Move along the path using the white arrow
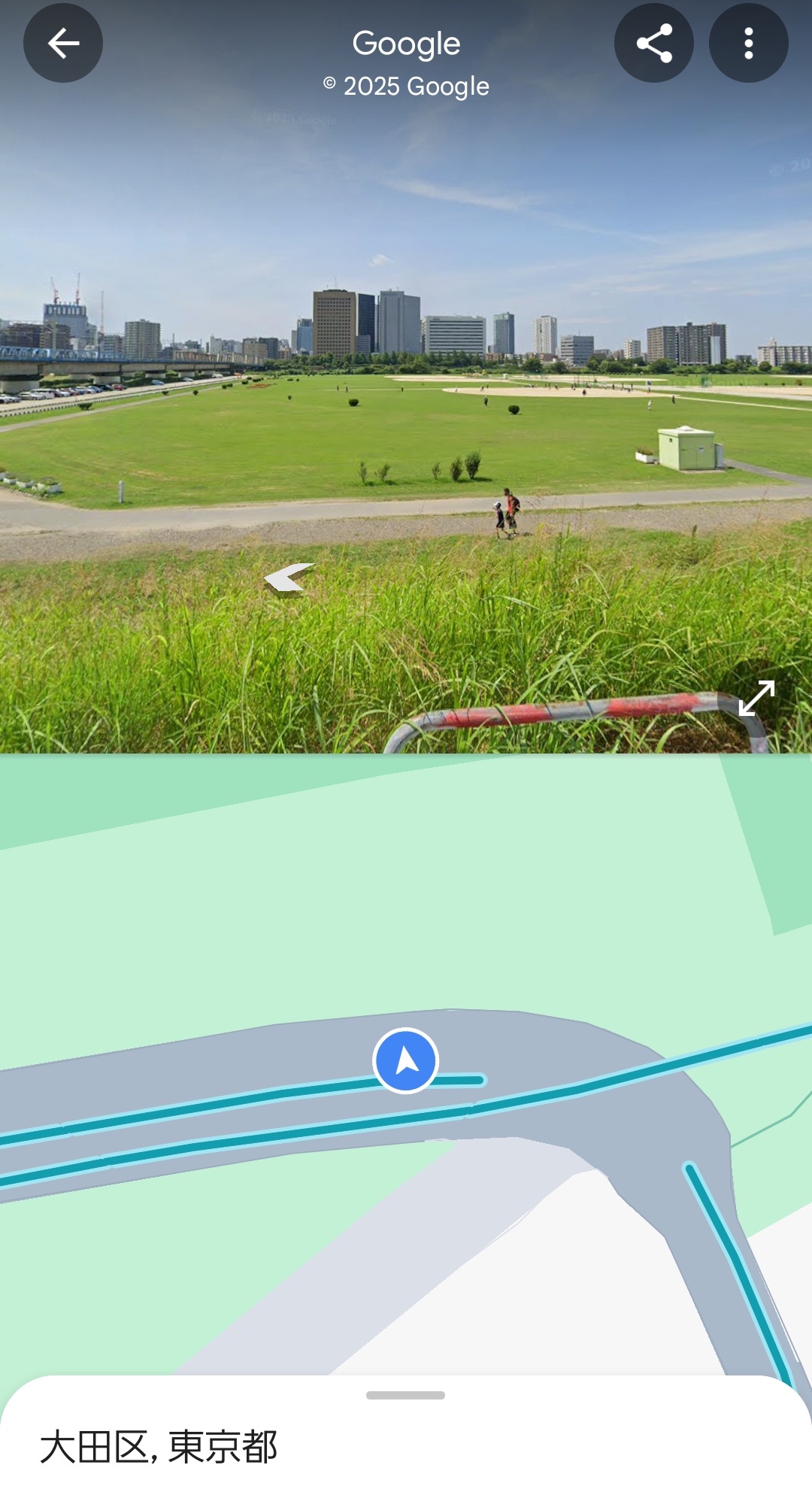 pyautogui.click(x=290, y=580)
